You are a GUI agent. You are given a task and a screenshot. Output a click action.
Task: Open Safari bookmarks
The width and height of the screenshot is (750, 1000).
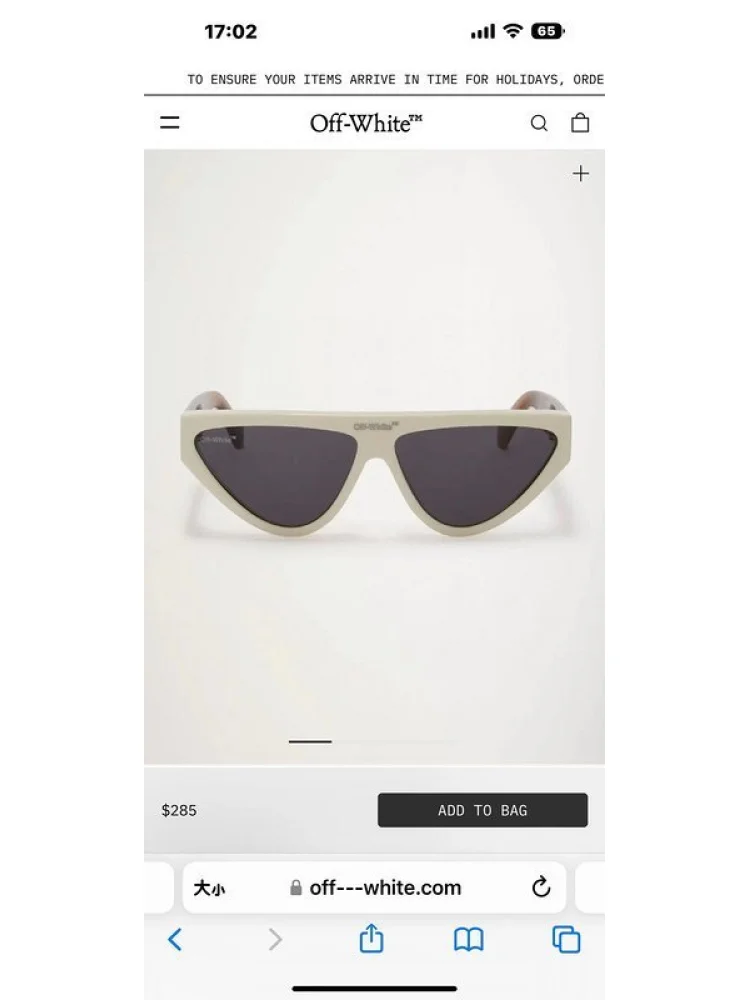click(x=468, y=939)
